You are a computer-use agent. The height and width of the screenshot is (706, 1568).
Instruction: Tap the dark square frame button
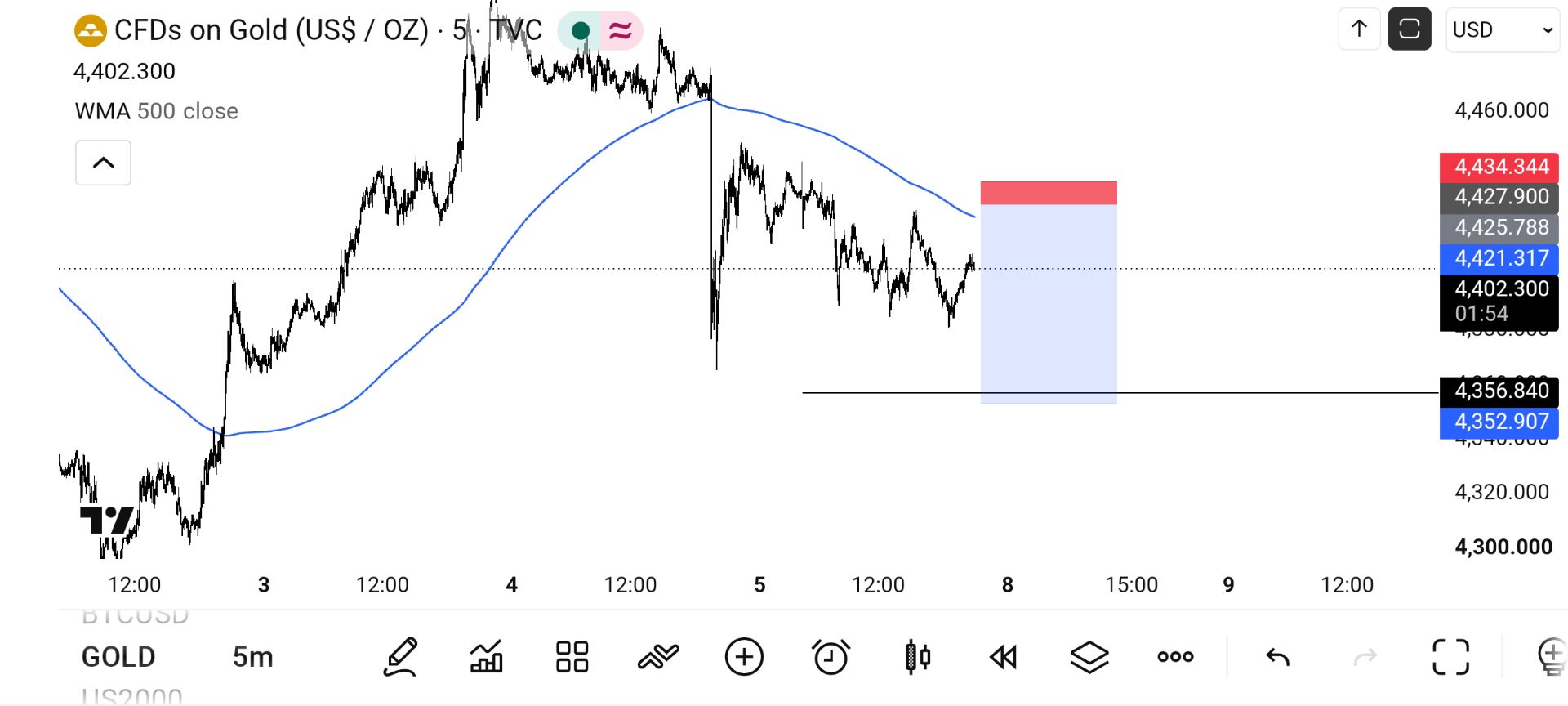point(1410,29)
